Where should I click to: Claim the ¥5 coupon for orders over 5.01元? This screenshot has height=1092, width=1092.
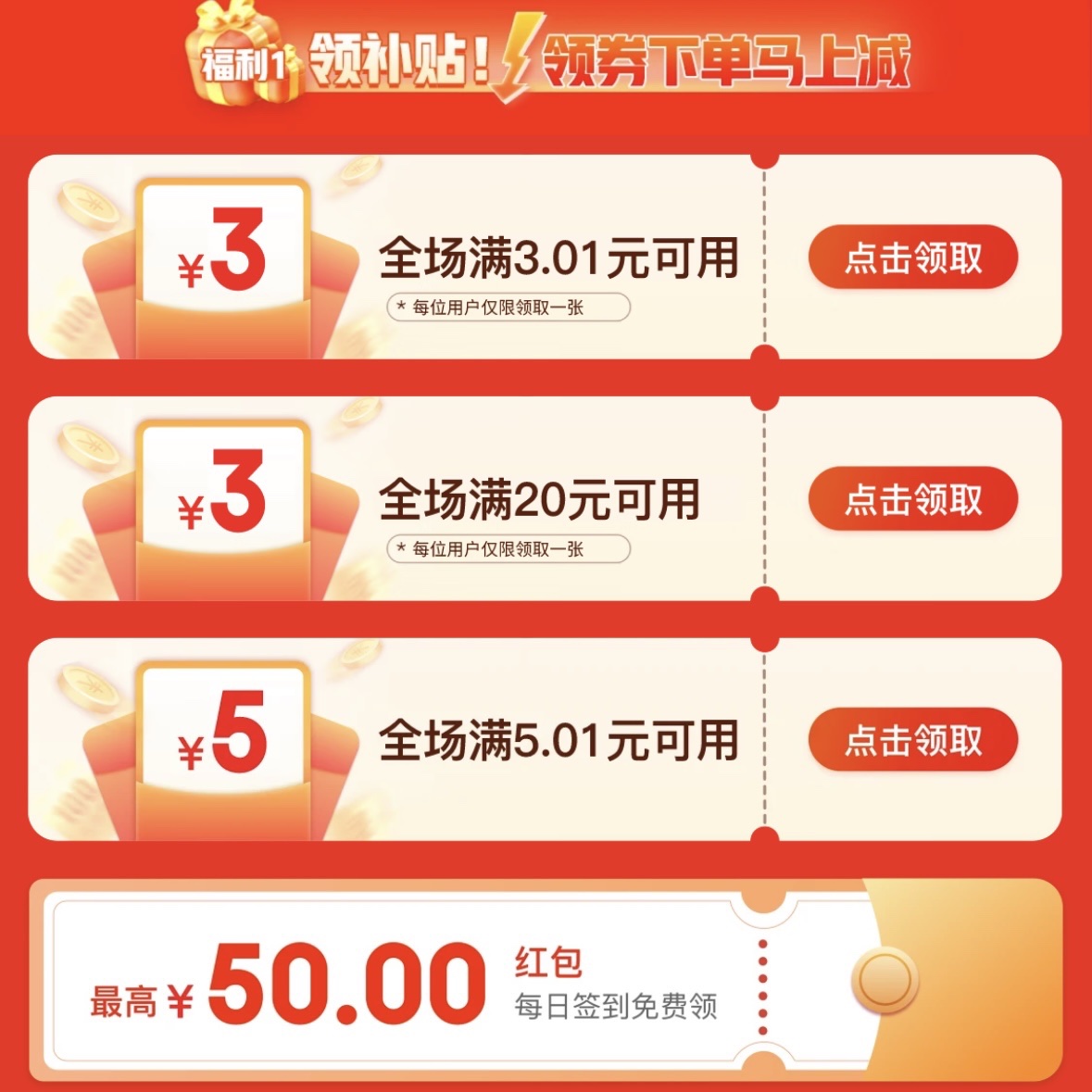click(x=912, y=740)
